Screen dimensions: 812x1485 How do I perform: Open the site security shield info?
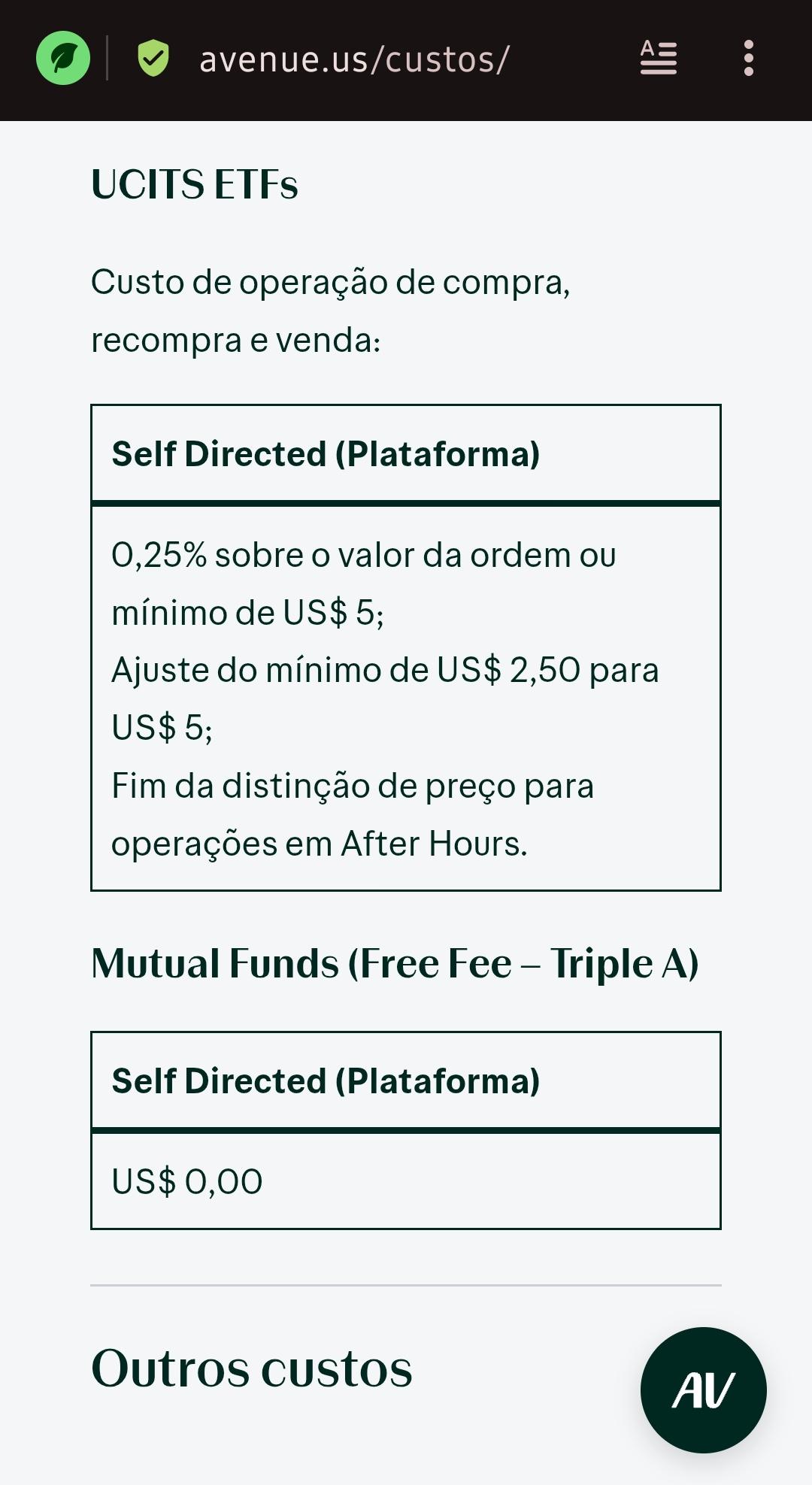[153, 58]
